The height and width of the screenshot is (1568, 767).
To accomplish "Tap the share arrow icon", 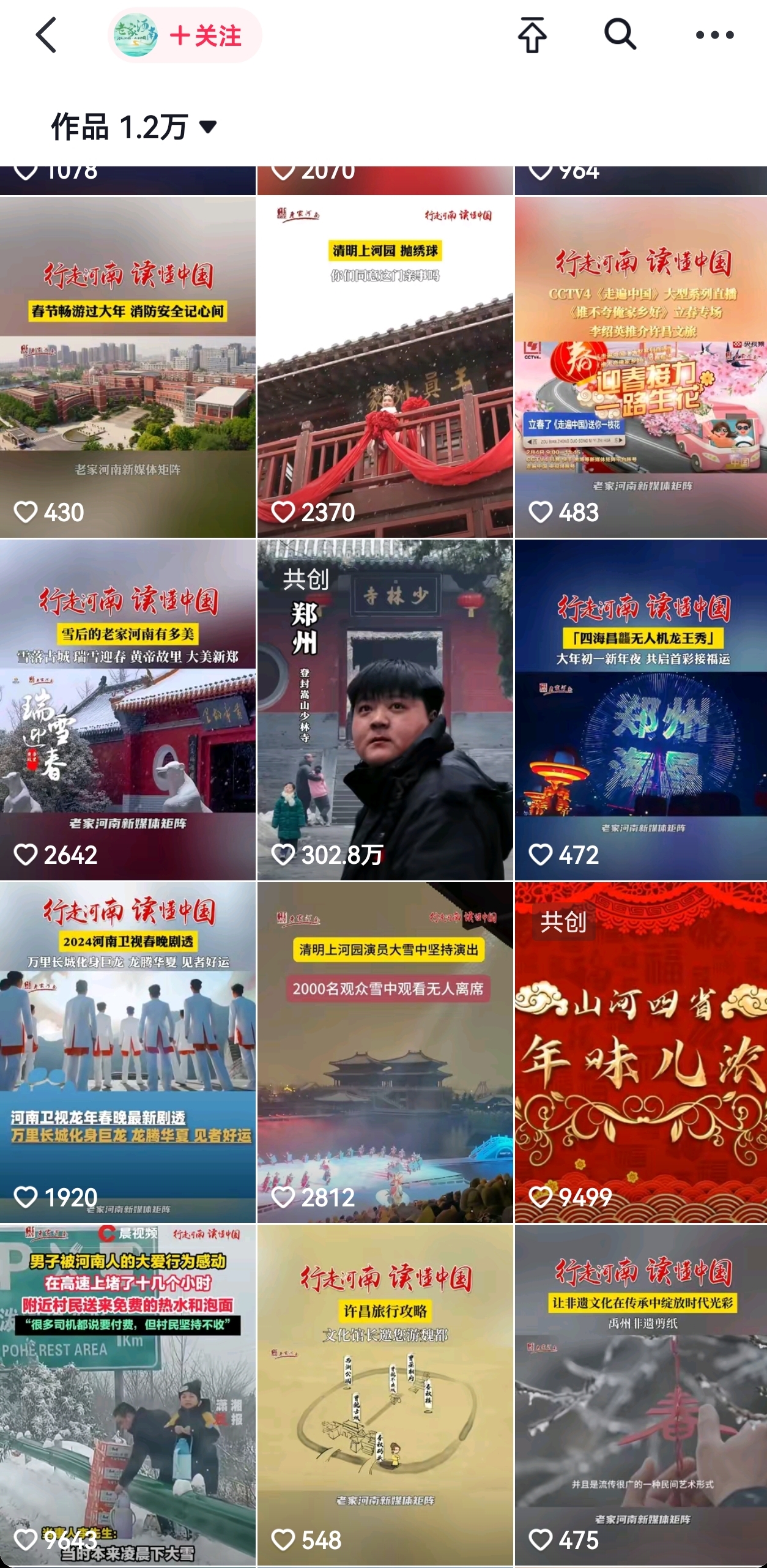I will [532, 35].
